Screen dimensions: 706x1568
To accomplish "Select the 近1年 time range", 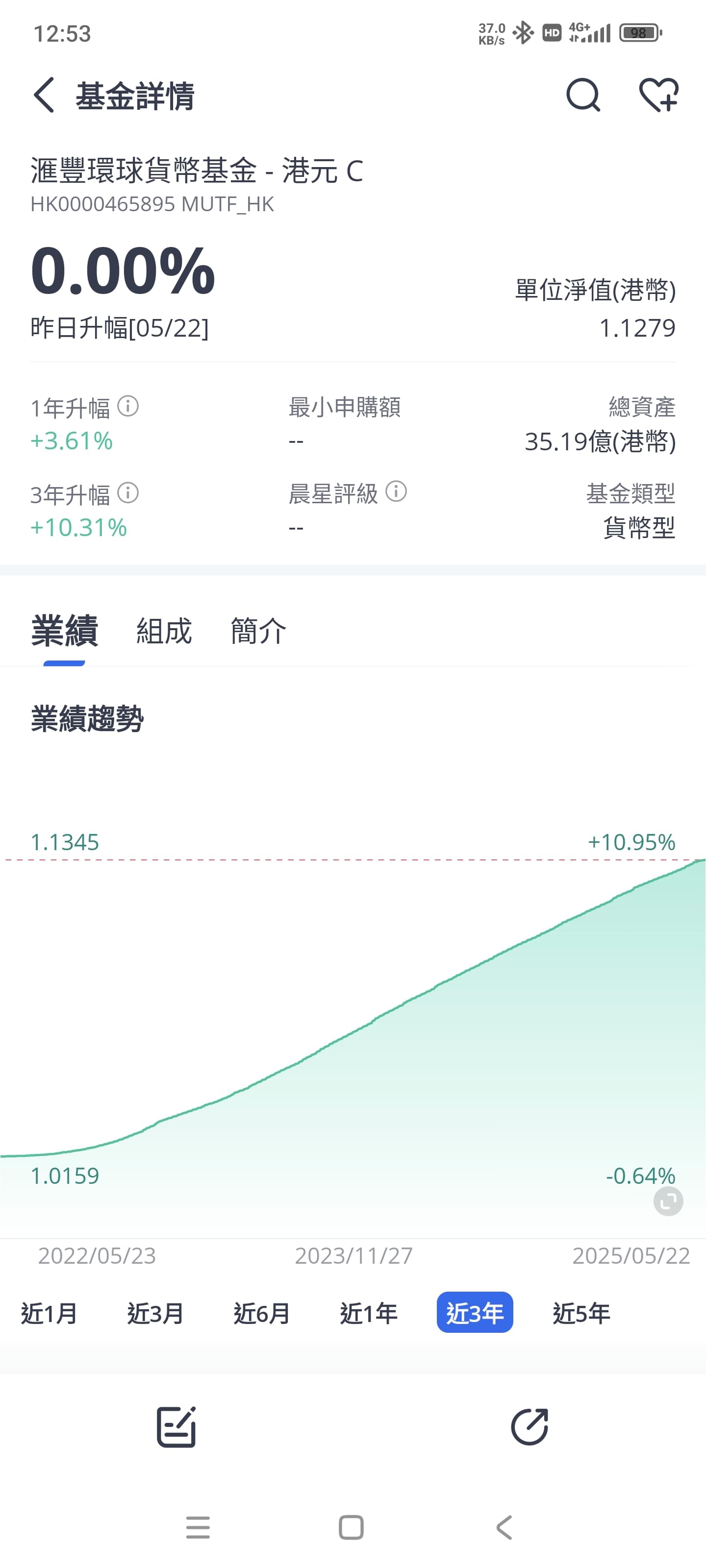I will 369,1313.
